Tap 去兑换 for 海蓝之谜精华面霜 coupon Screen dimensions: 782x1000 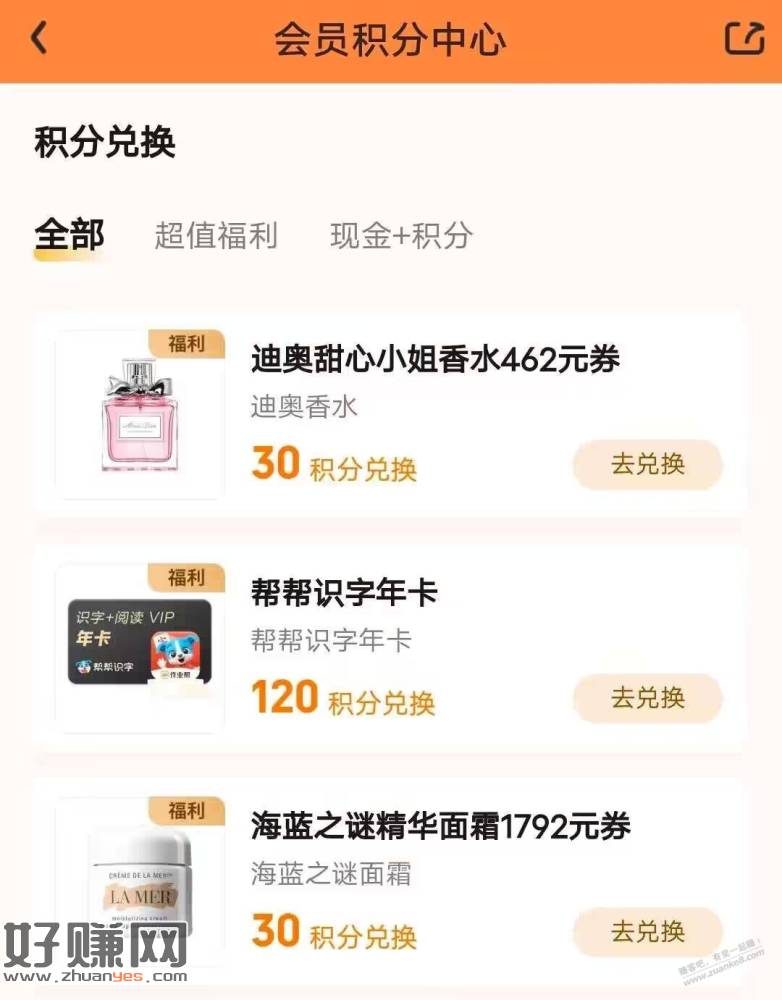pos(647,932)
